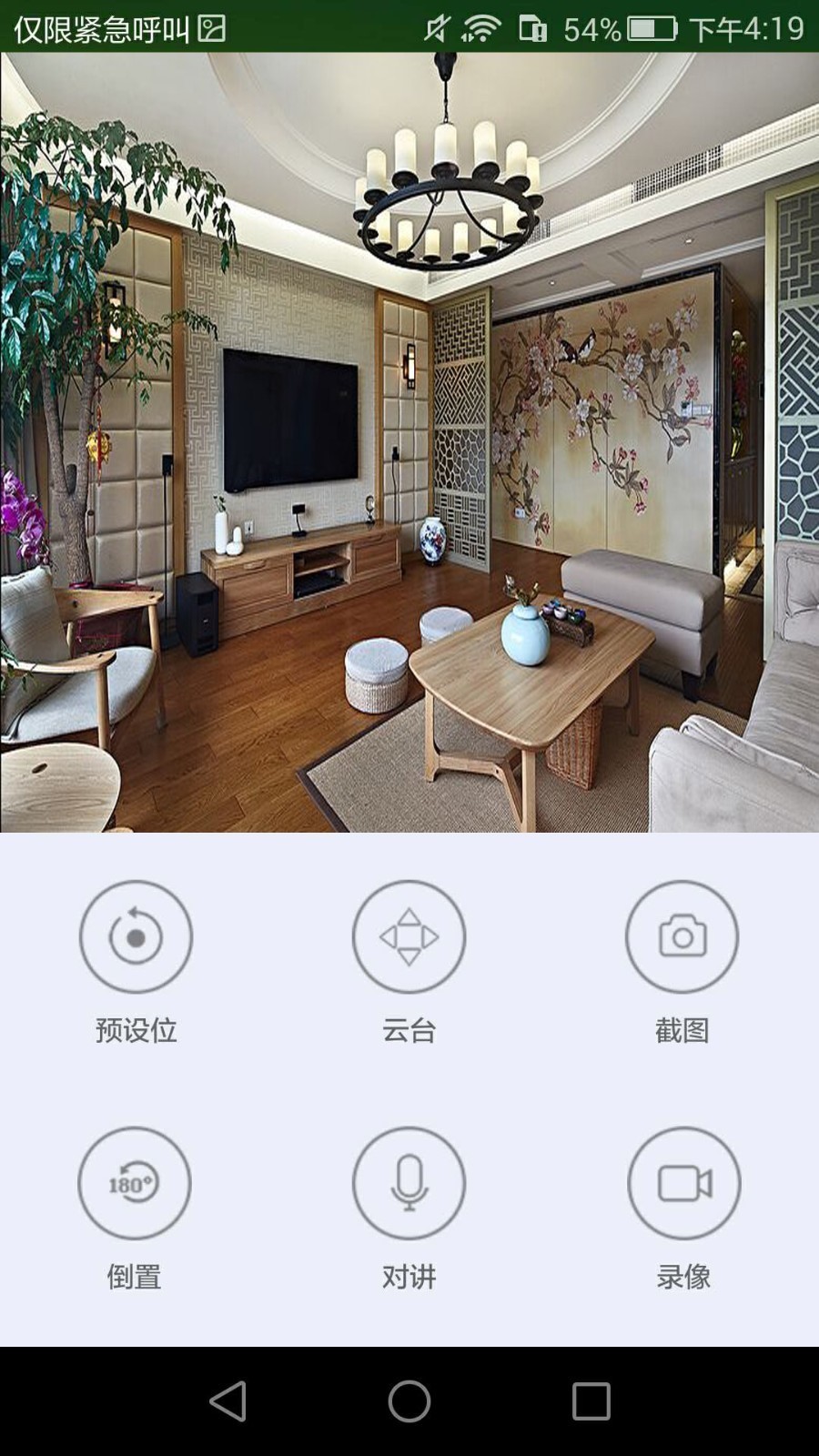Tap the live camera feed

[x=409, y=442]
